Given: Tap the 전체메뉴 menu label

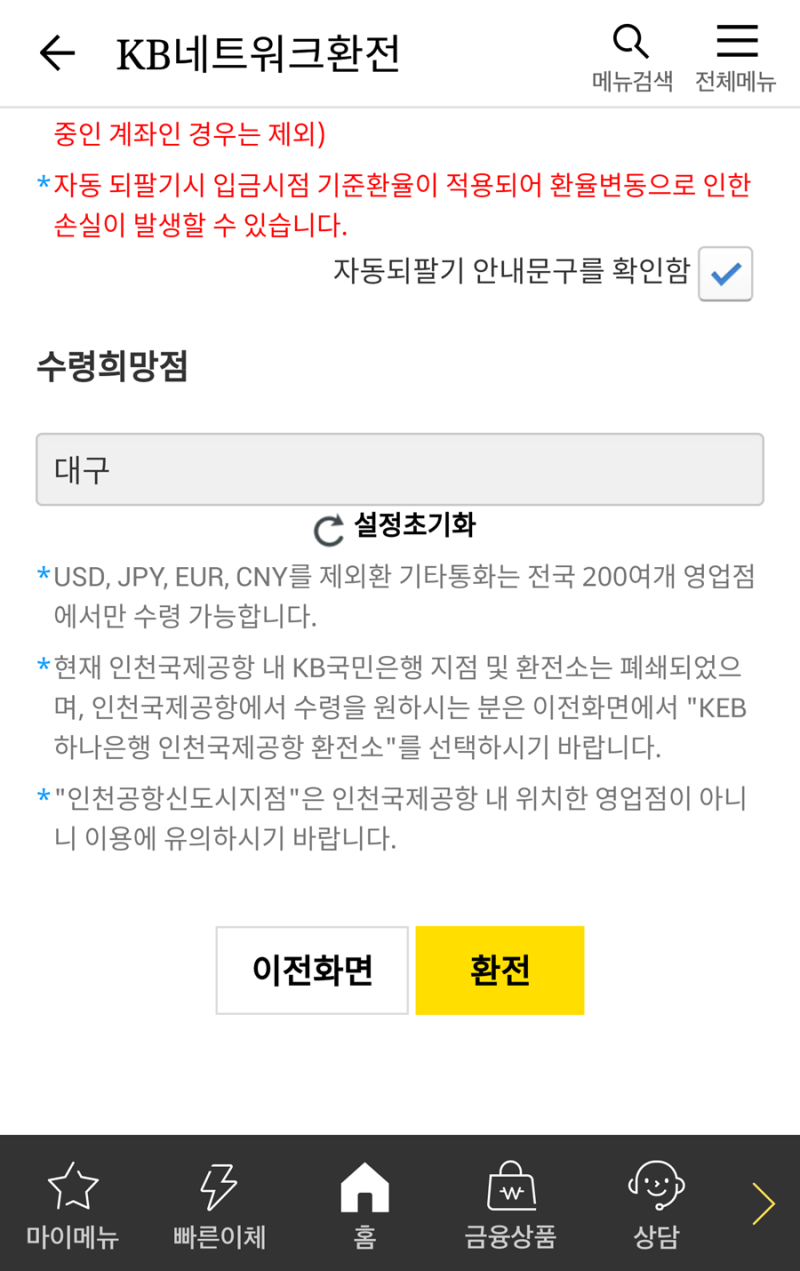Looking at the screenshot, I should [737, 83].
